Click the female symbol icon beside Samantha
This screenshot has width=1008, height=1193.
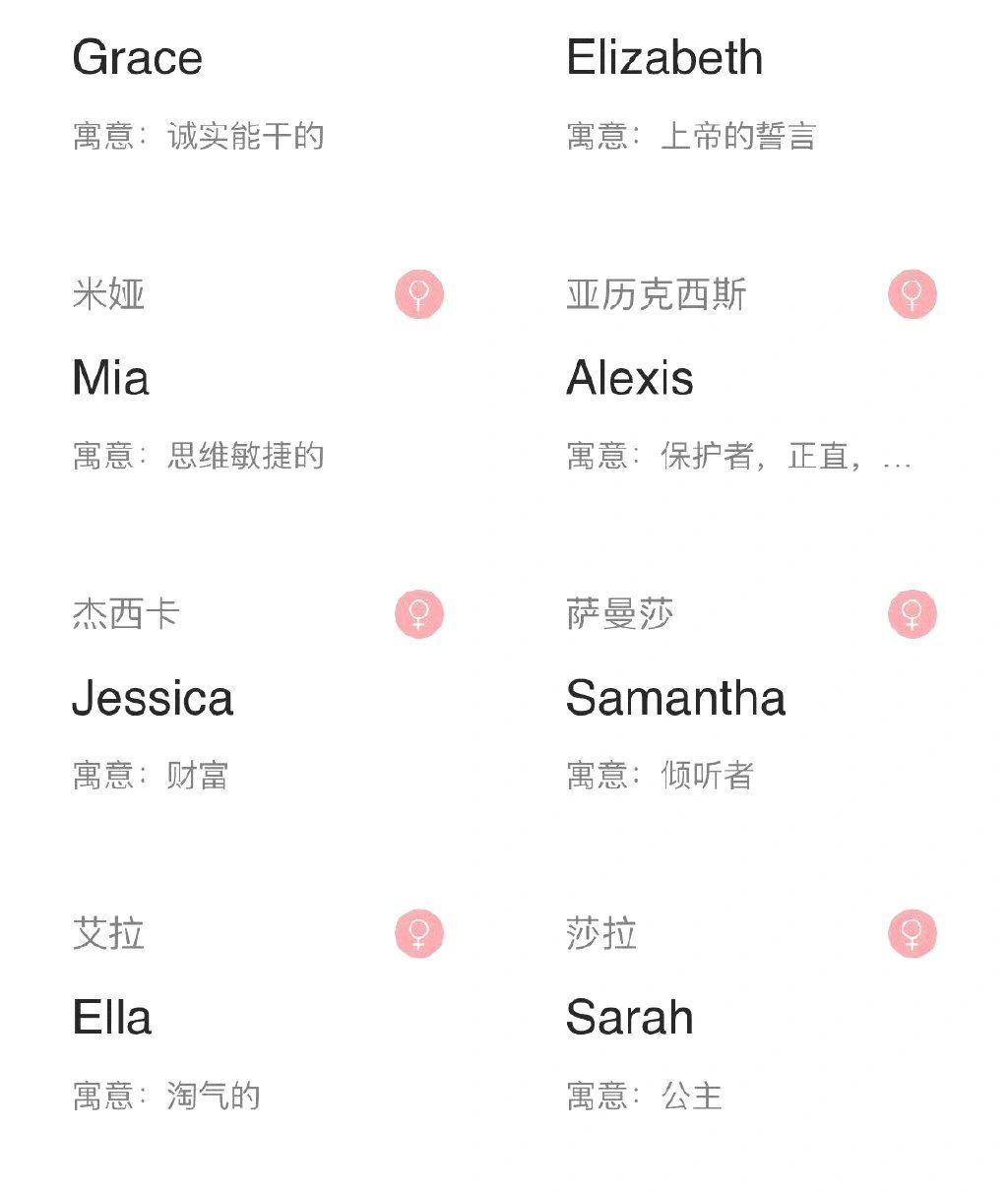click(913, 614)
